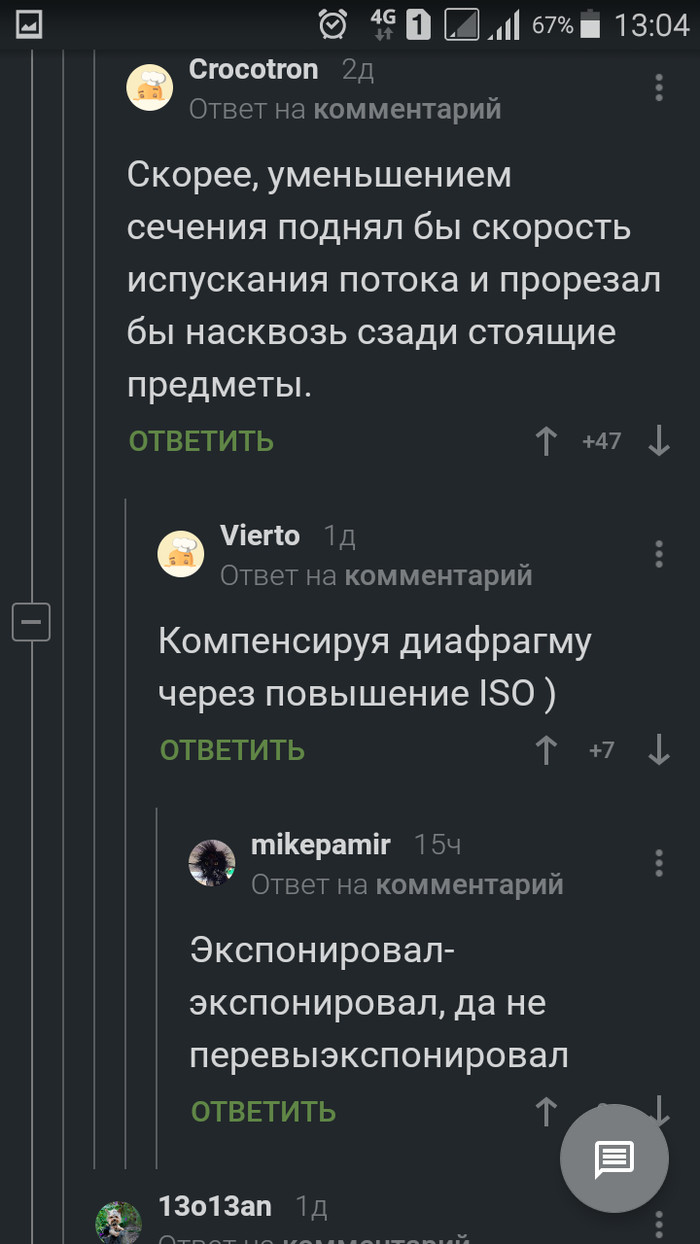Collapse the comment thread with minus box
The height and width of the screenshot is (1244, 700).
click(31, 622)
